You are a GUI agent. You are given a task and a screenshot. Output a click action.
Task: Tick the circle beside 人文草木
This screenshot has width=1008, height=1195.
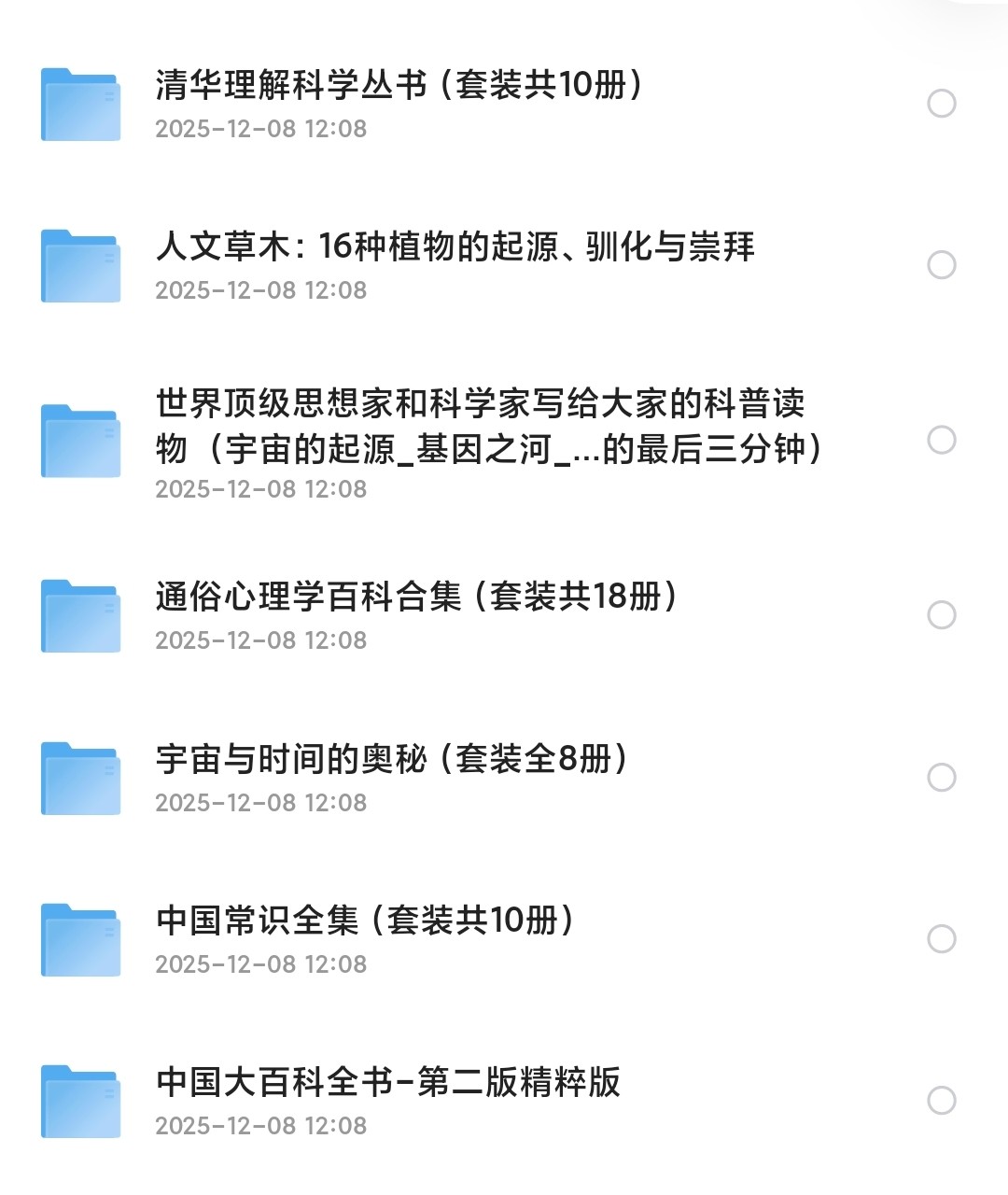[942, 265]
